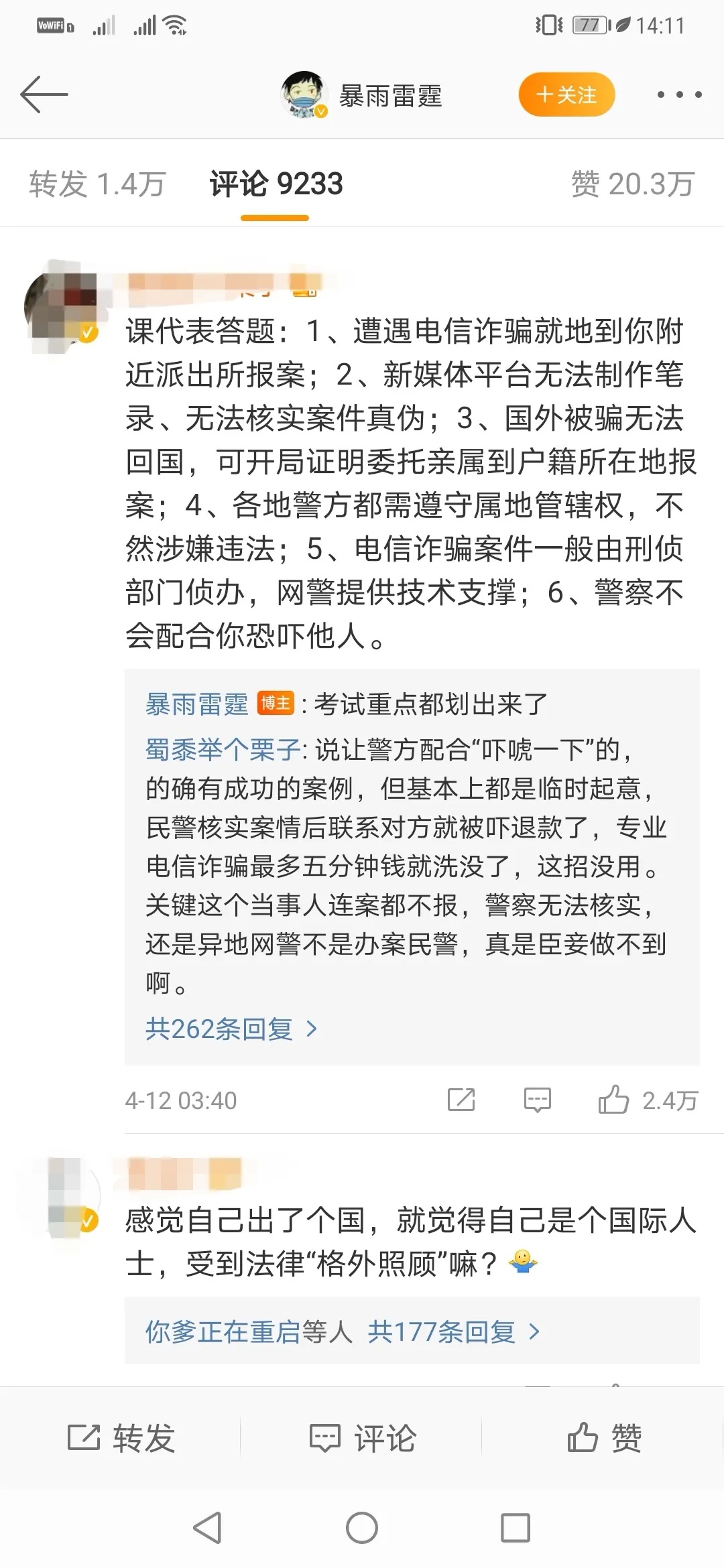
Task: Expand 共177条回复 replies
Action: [453, 1331]
